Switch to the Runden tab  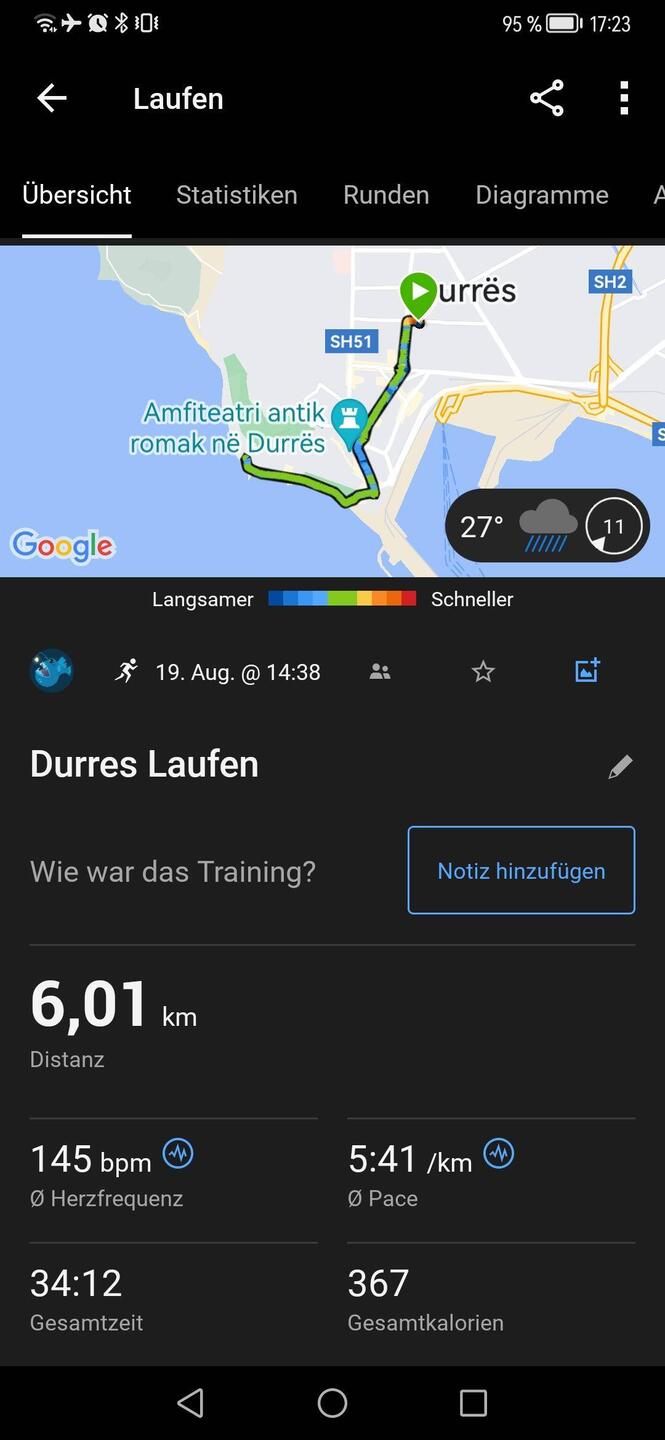point(386,195)
